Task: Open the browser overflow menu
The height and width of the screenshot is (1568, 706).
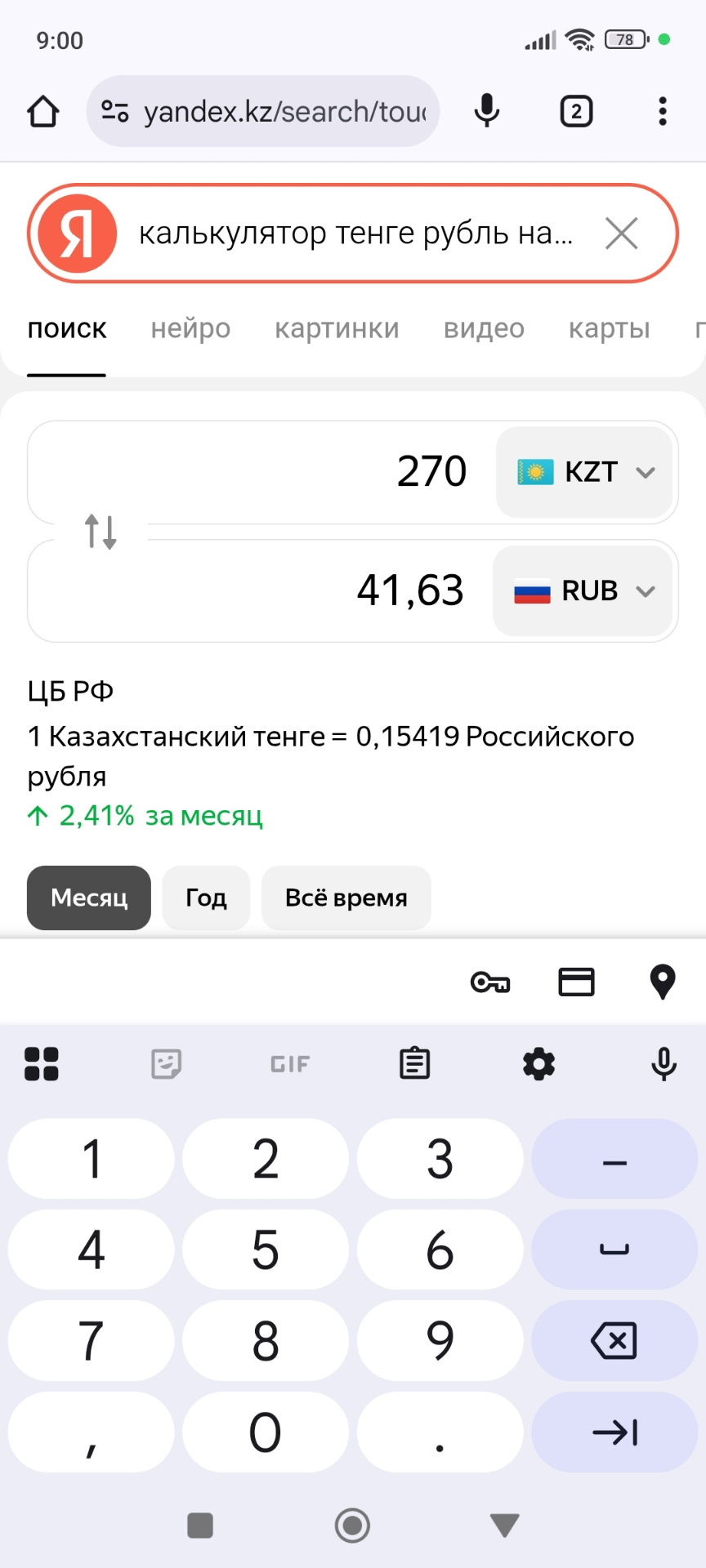Action: pos(662,111)
